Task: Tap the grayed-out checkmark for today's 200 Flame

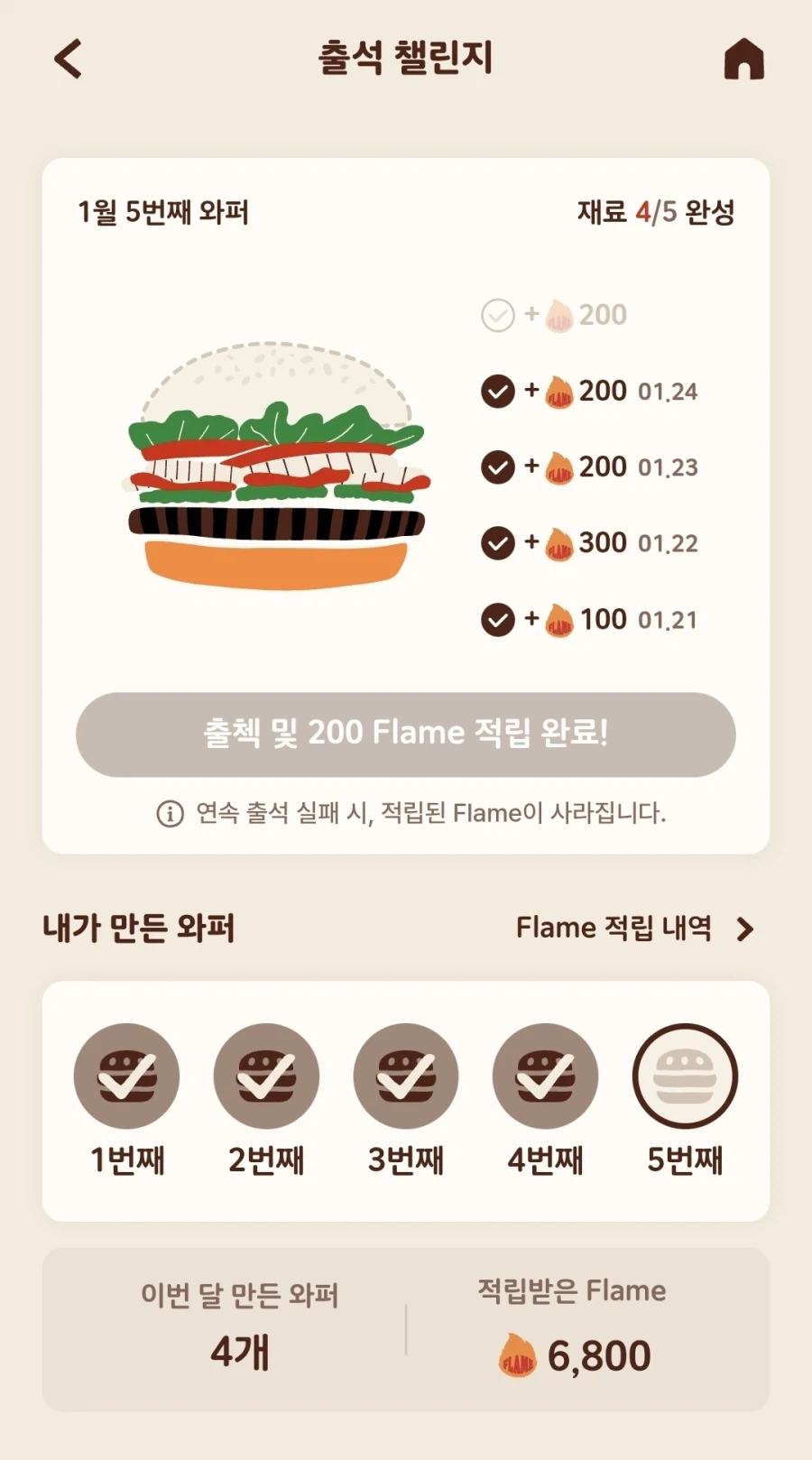Action: pyautogui.click(x=497, y=314)
